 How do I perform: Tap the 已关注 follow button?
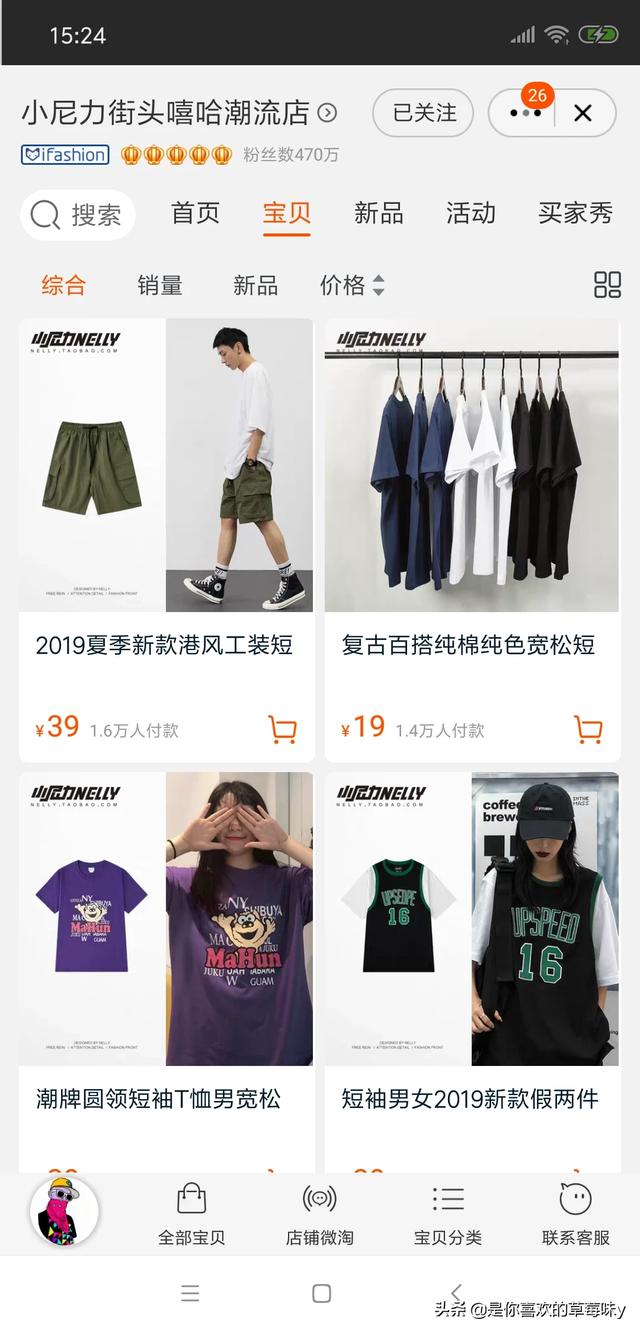[x=423, y=113]
